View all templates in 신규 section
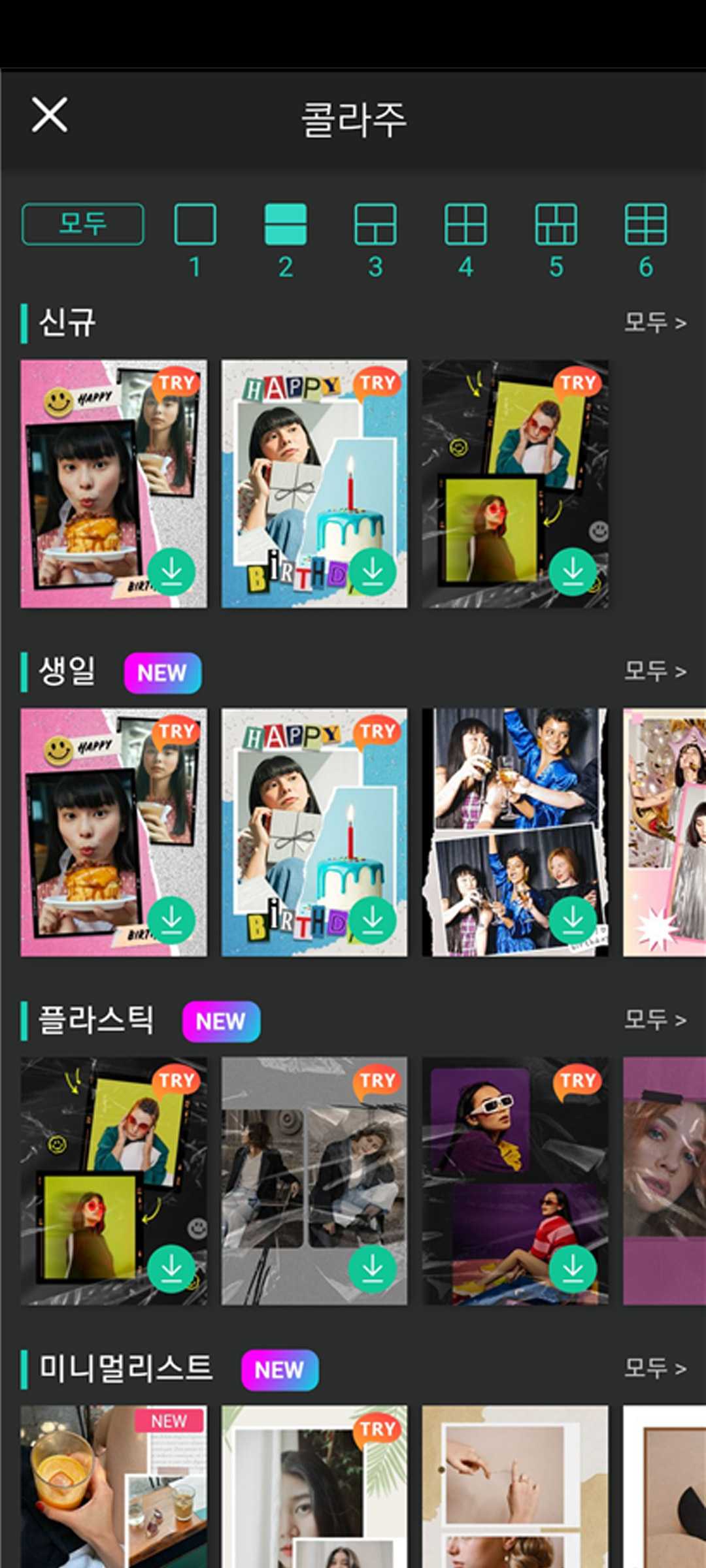The image size is (706, 1568). tap(654, 323)
